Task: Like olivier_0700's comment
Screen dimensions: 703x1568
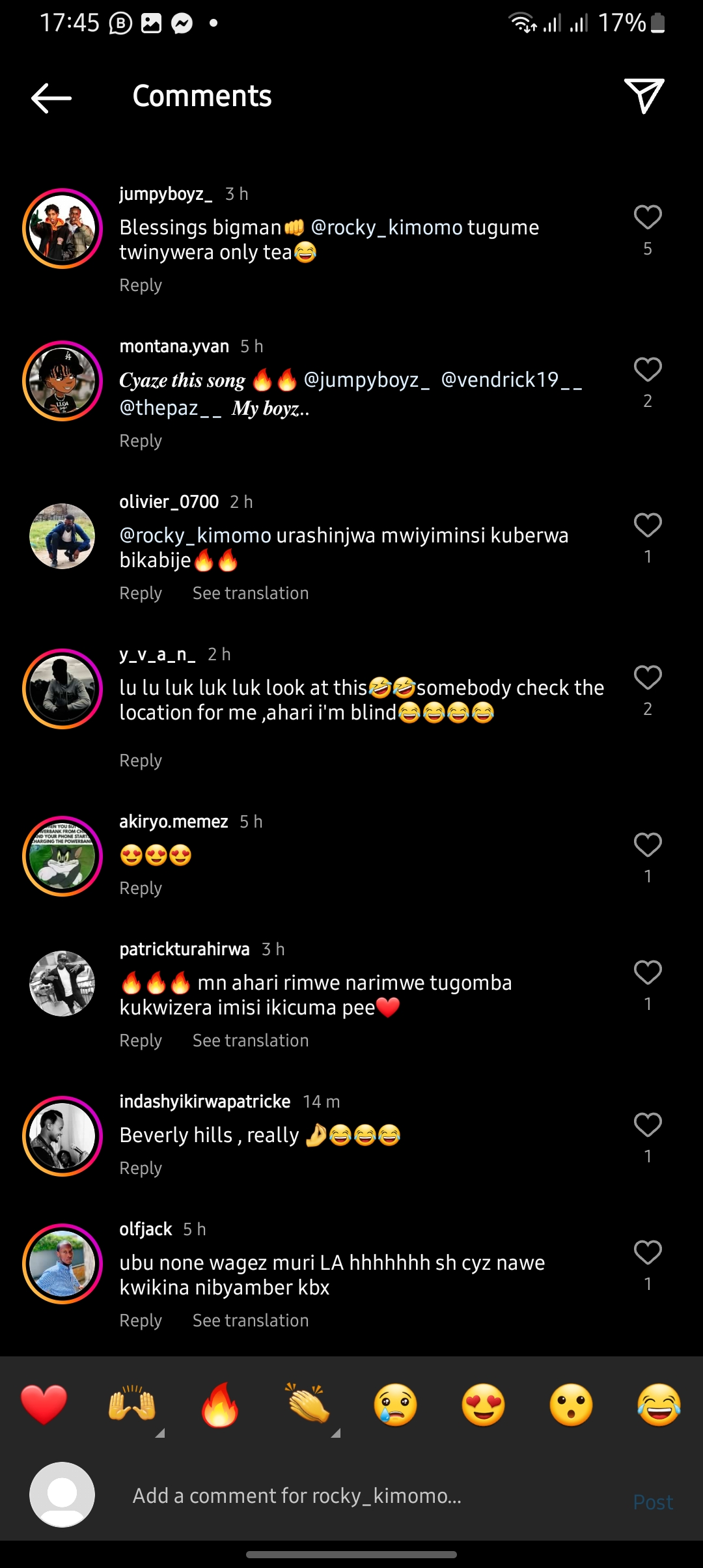Action: click(x=647, y=525)
